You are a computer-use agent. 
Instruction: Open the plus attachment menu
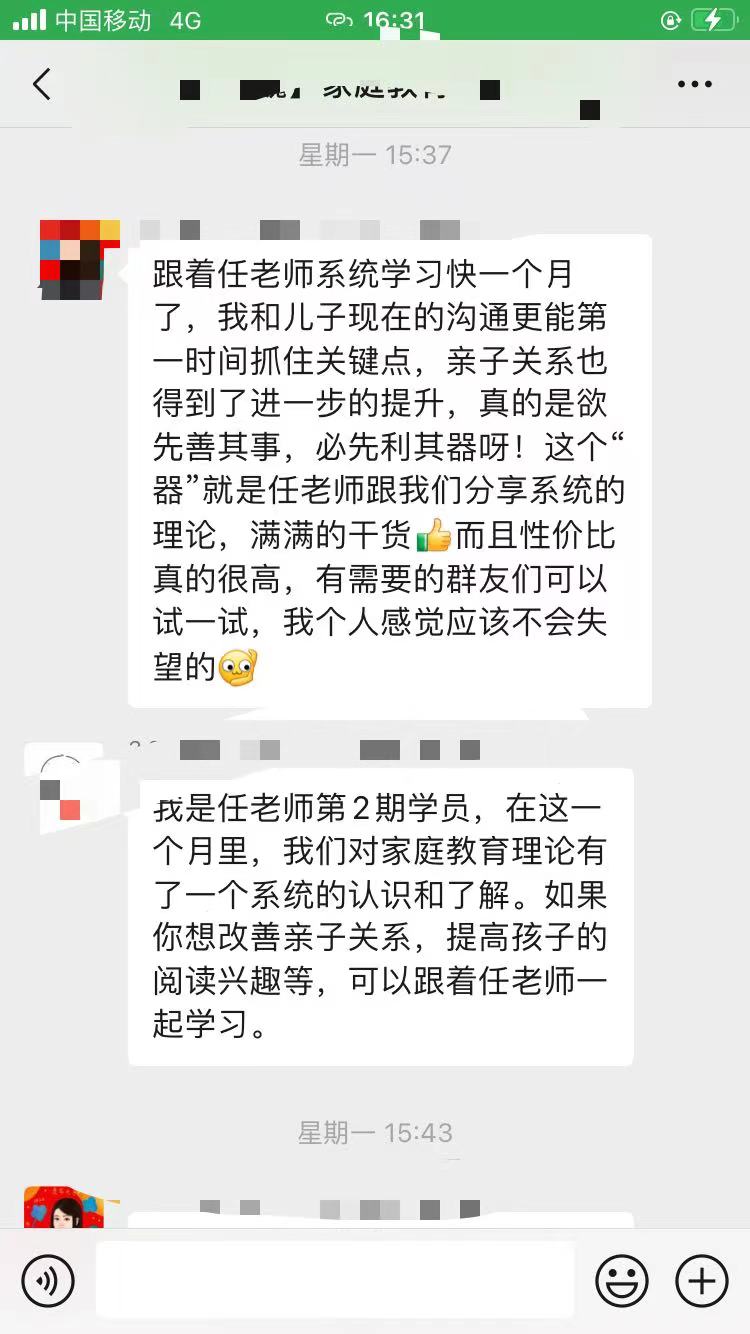pos(702,1280)
